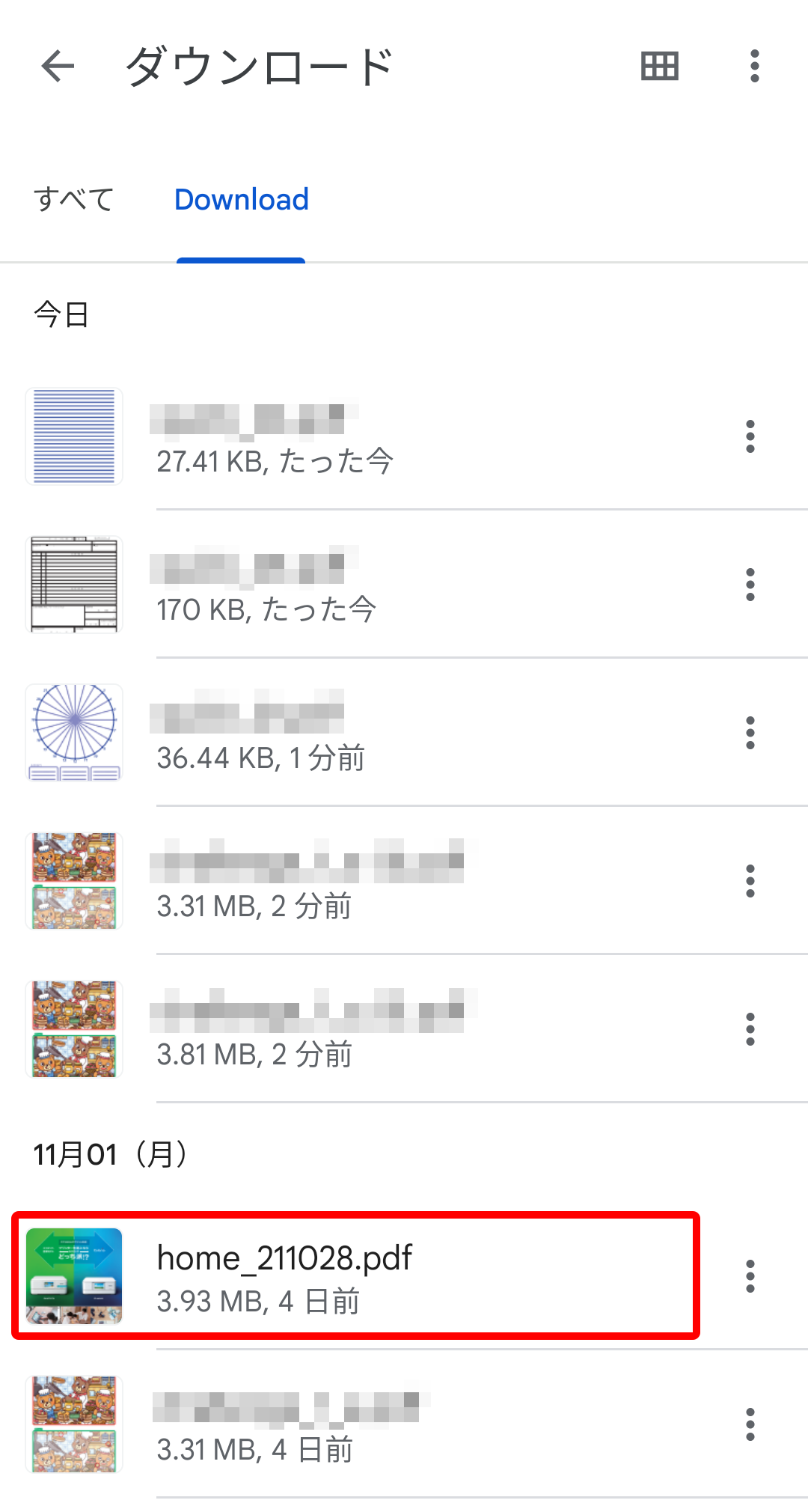Switch to the すべて tab
Viewport: 808px width, 1512px height.
coord(73,200)
